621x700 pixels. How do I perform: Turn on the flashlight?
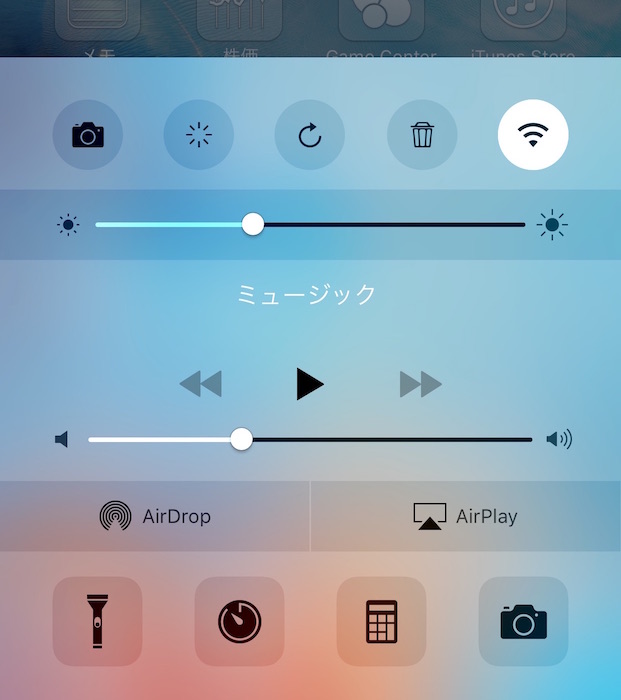tap(97, 621)
